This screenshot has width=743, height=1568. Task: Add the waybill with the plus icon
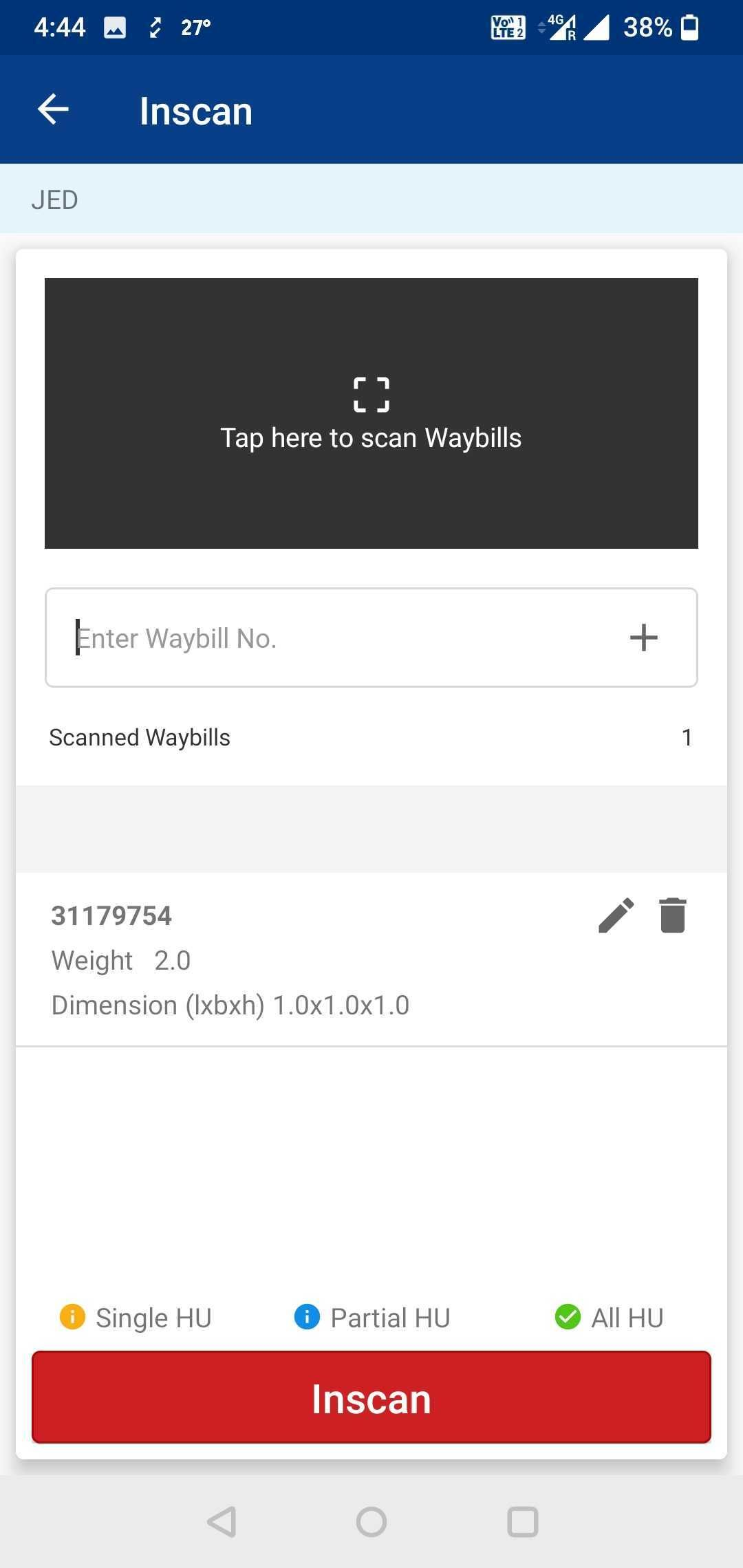643,638
